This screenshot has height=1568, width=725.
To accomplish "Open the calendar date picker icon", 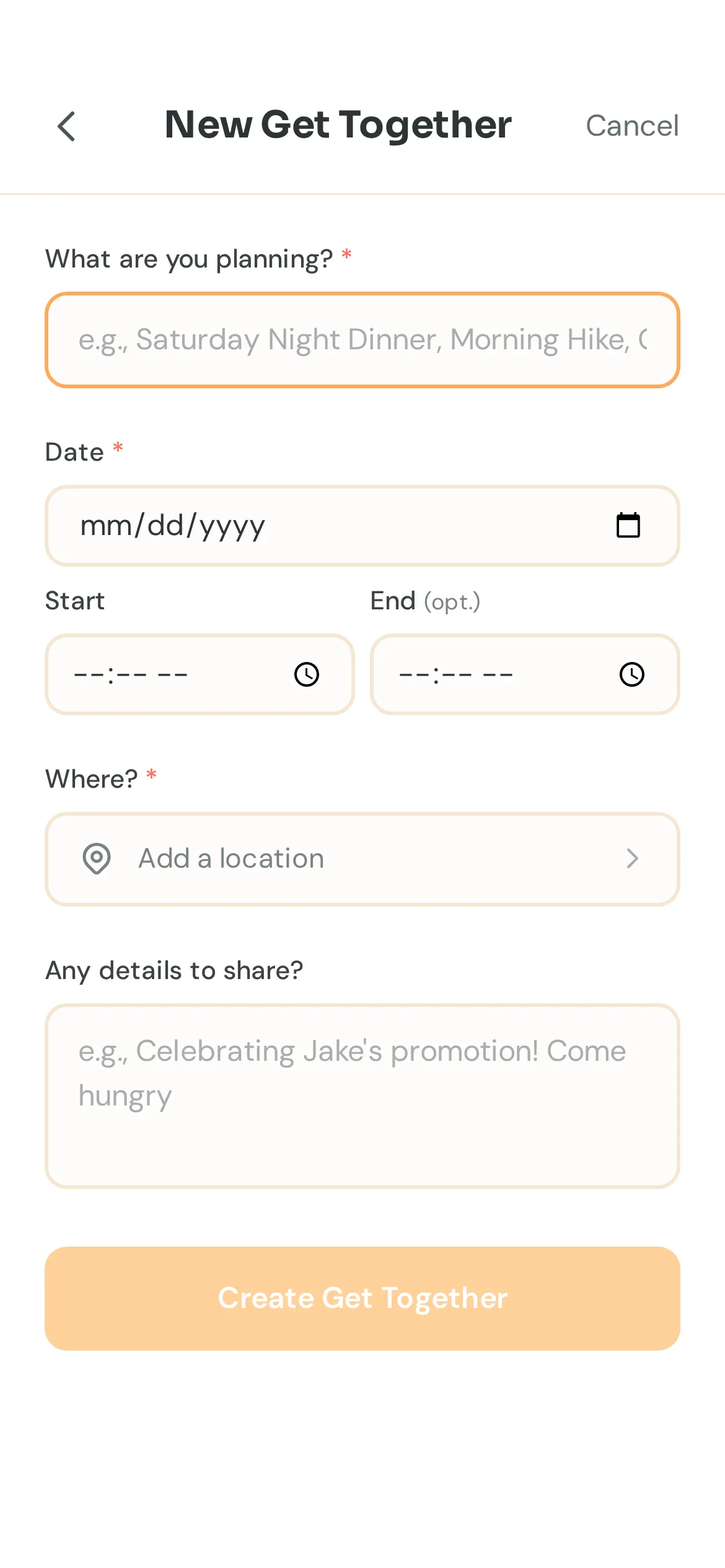I will click(628, 525).
